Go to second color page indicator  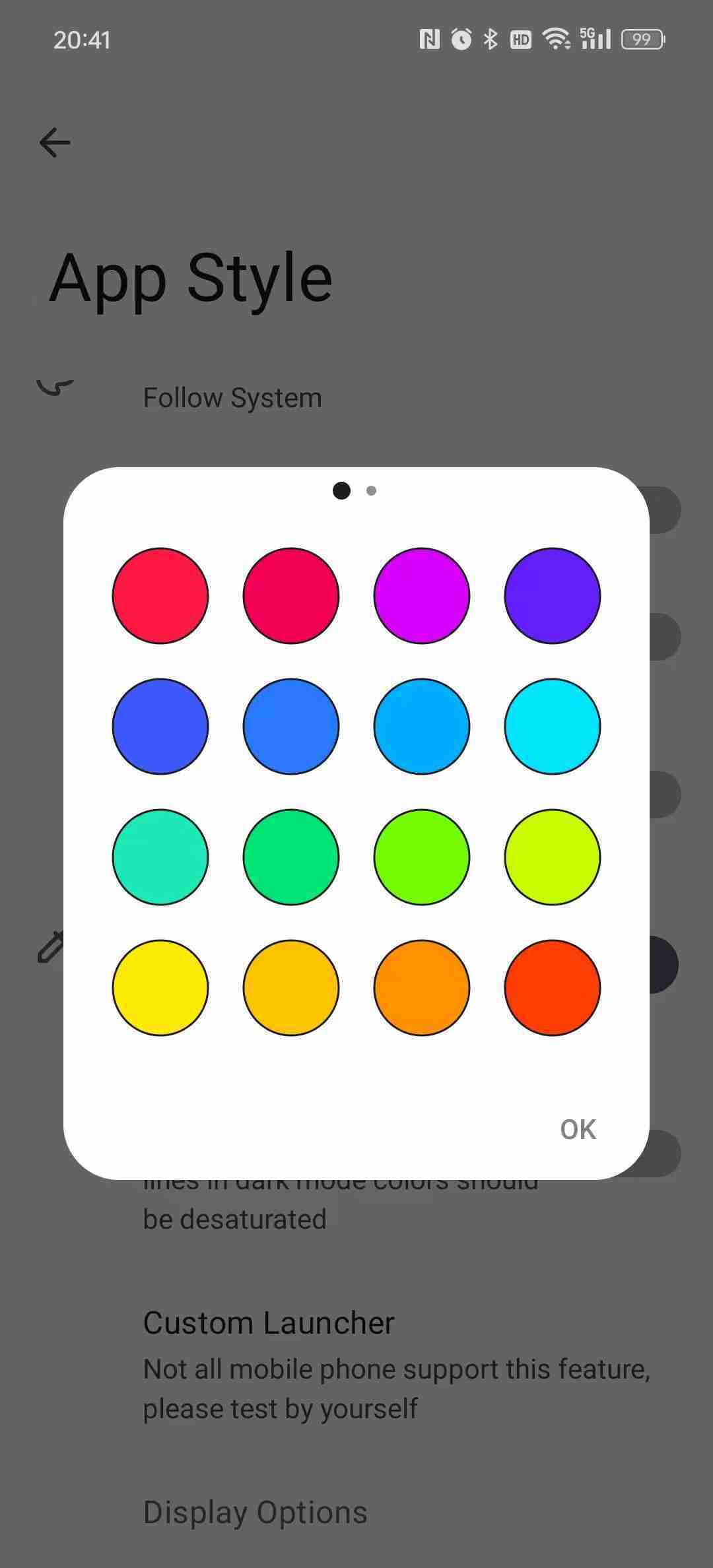371,490
